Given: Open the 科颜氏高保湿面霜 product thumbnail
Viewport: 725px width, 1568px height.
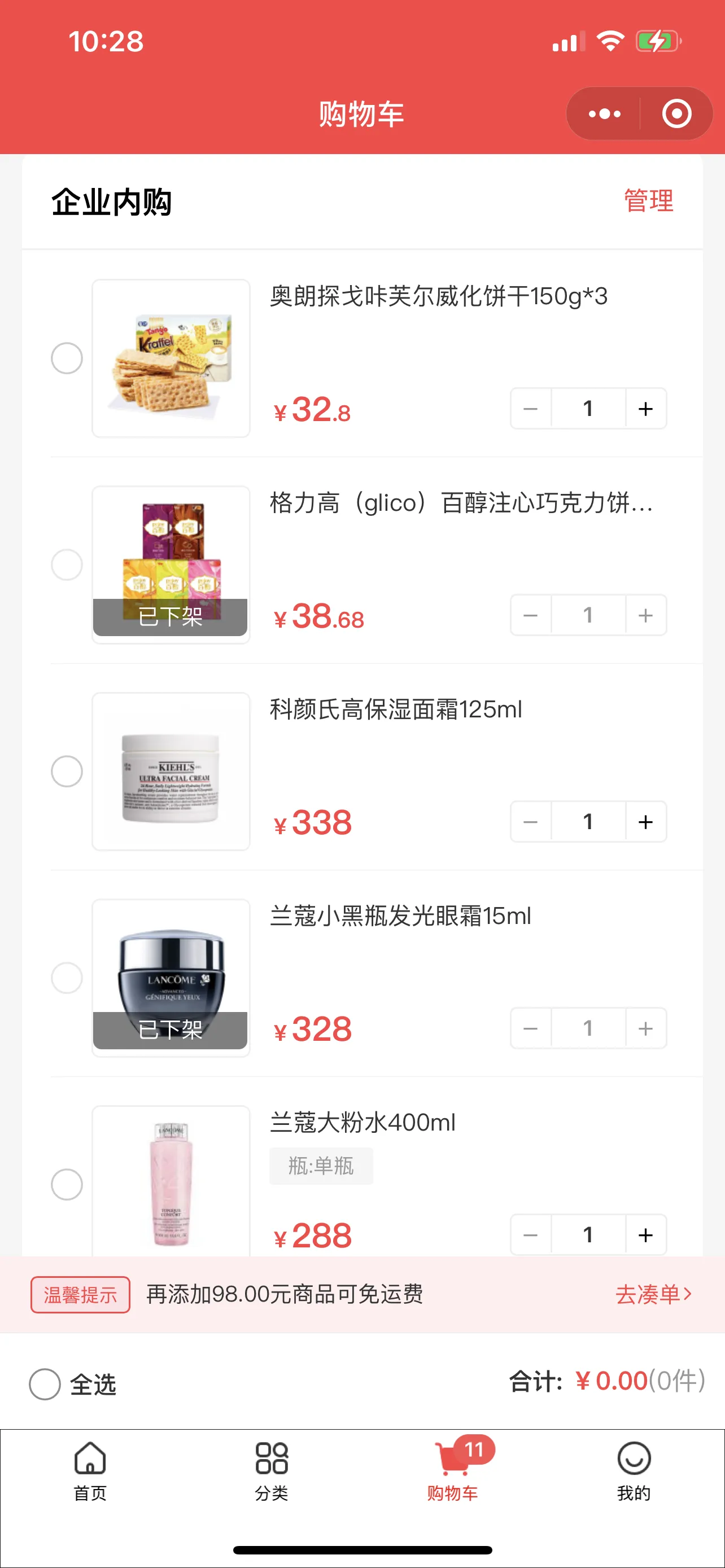Looking at the screenshot, I should (x=171, y=771).
